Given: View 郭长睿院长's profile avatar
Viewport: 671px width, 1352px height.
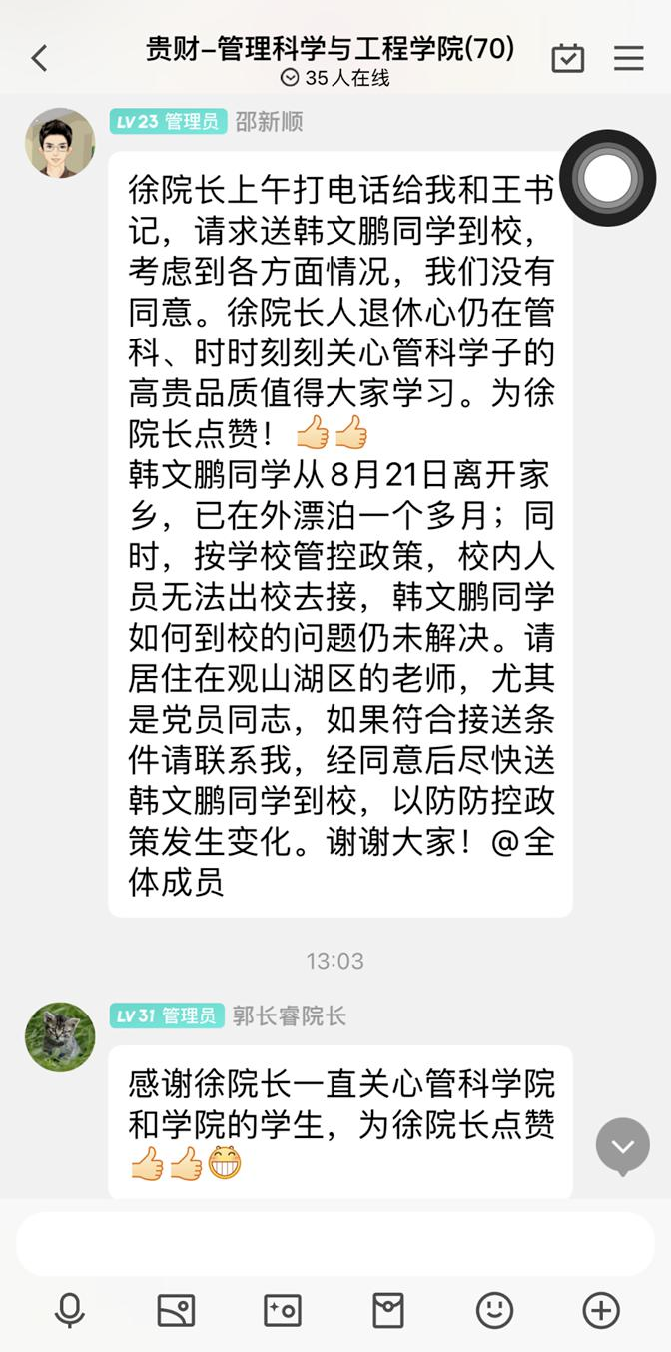Looking at the screenshot, I should [x=60, y=1037].
